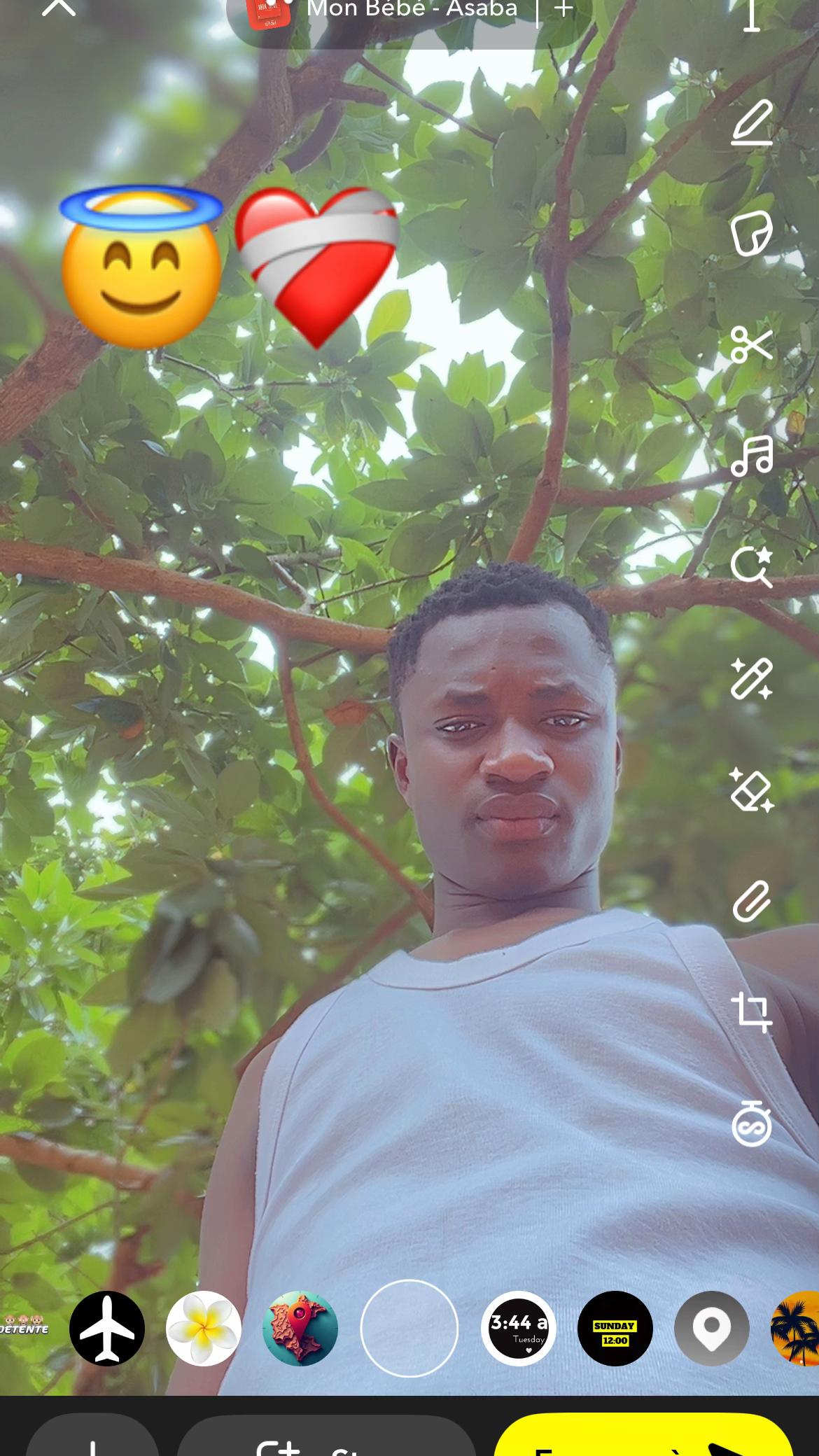
Task: Send the snap with the yellow button
Action: click(643, 1438)
